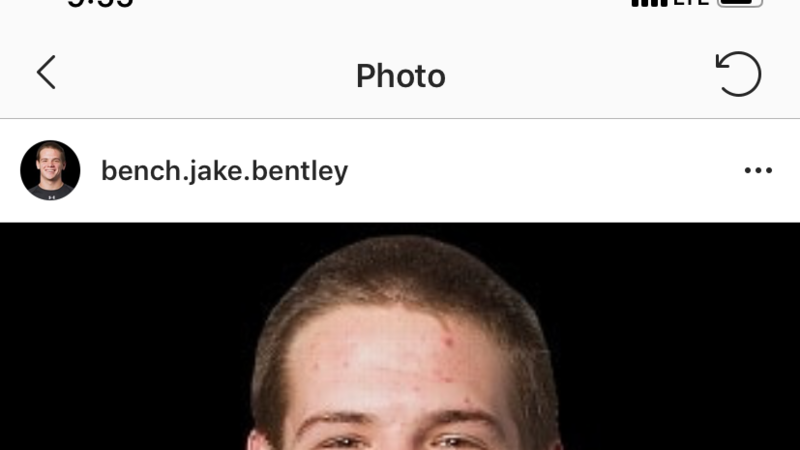
Task: Refresh the photo post
Action: point(739,74)
